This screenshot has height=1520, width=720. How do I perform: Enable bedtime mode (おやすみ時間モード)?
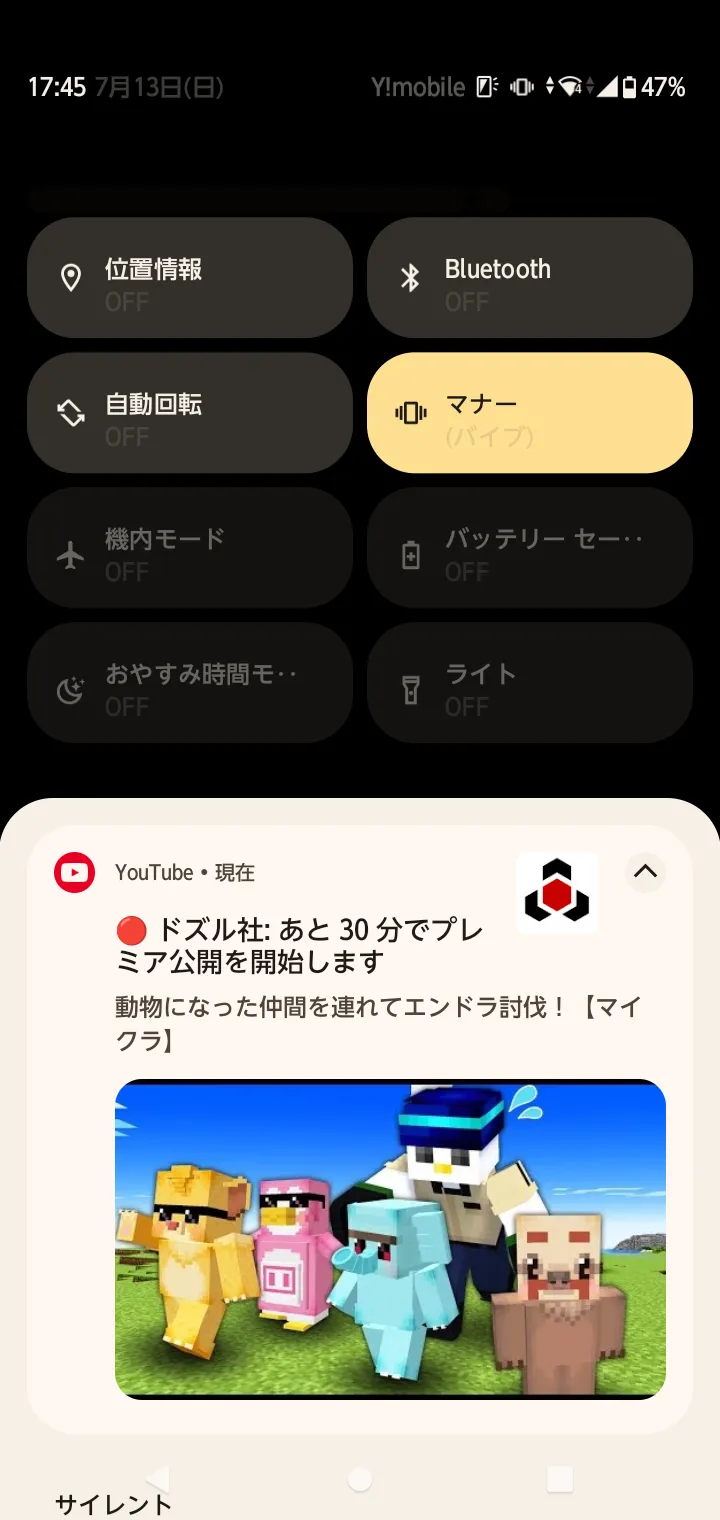[190, 683]
